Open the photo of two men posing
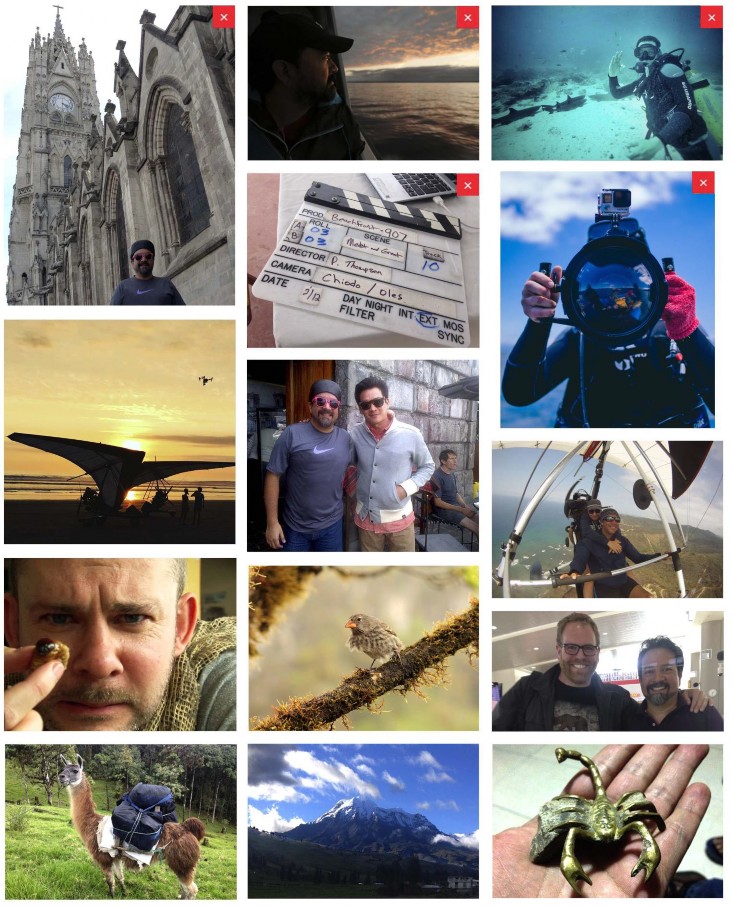The image size is (734, 907). point(362,455)
